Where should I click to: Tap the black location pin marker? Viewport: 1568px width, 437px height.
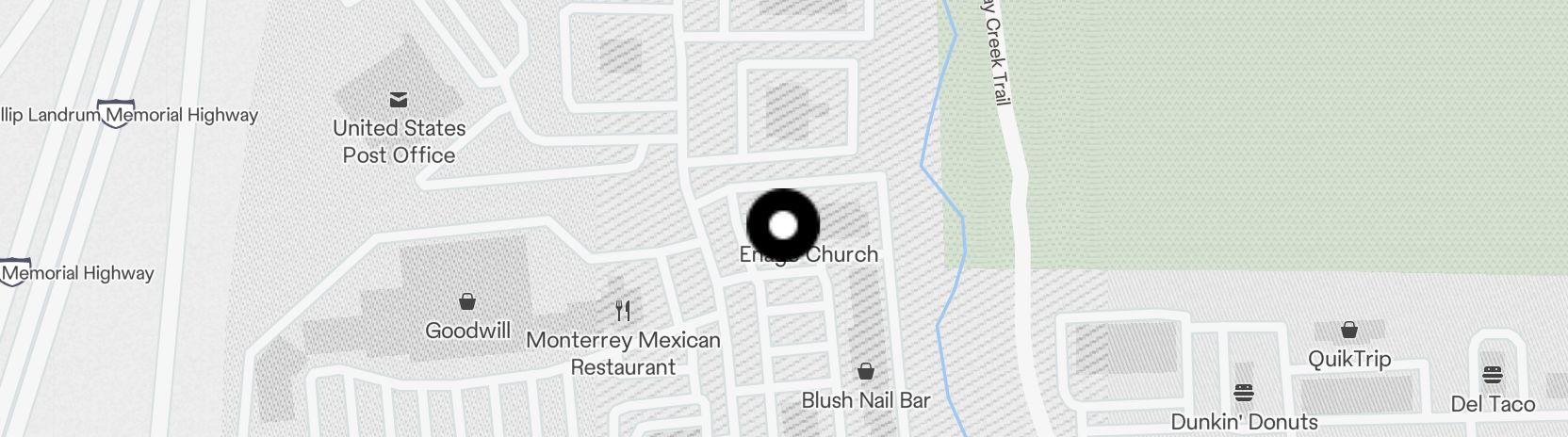coord(783,226)
